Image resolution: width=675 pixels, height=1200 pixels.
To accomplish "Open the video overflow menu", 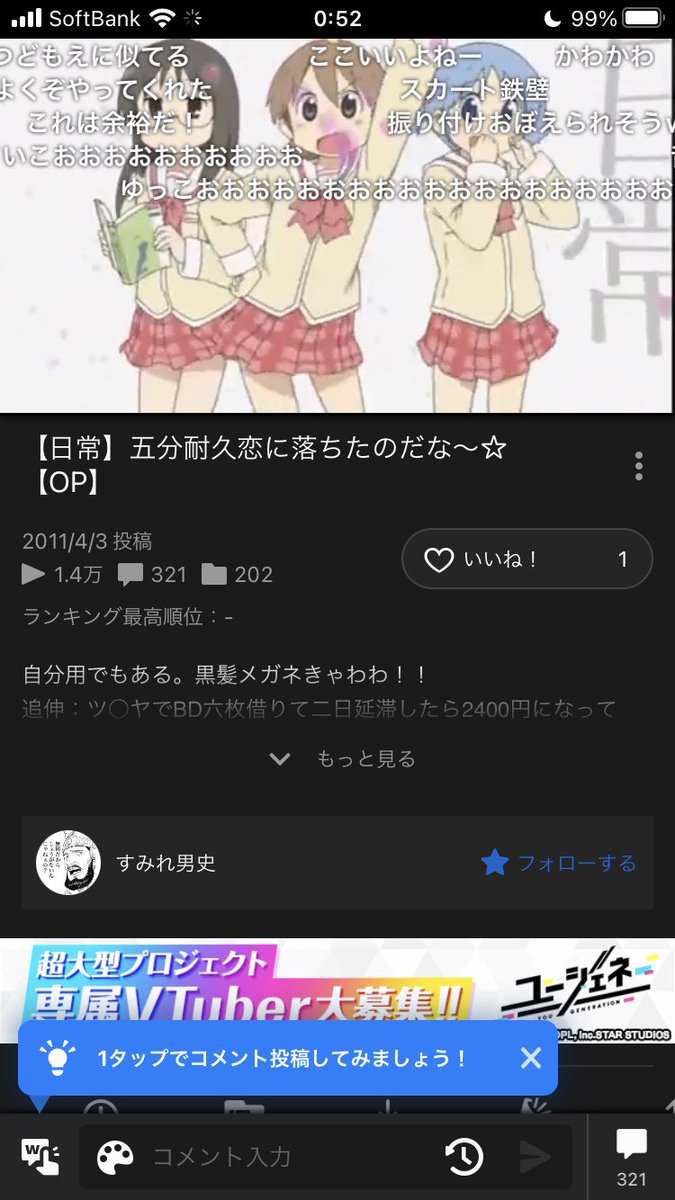I will tap(638, 466).
